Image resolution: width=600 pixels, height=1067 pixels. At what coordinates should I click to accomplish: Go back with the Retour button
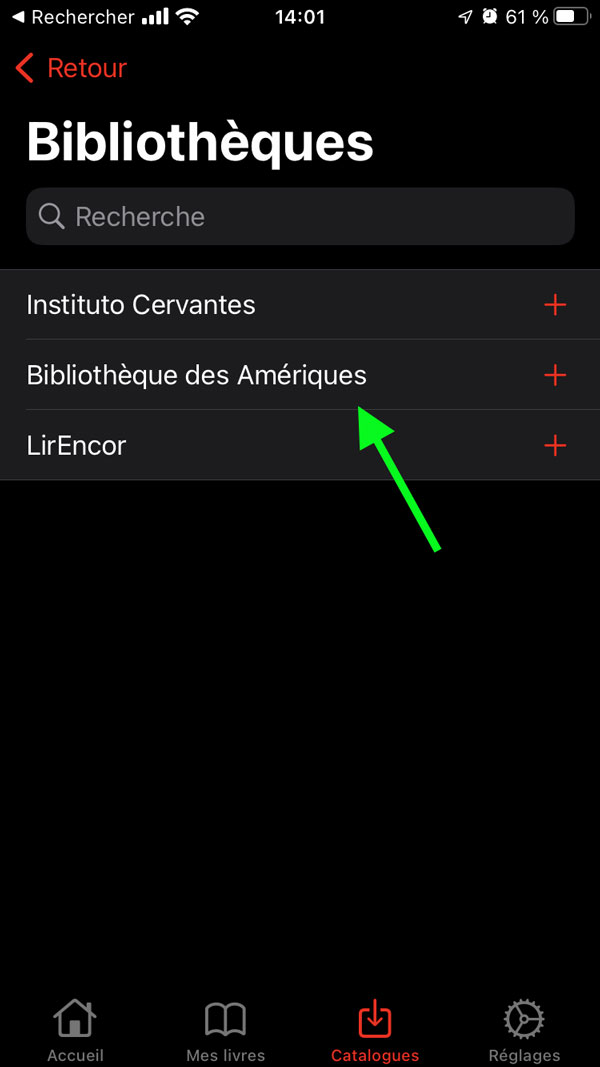(x=71, y=69)
